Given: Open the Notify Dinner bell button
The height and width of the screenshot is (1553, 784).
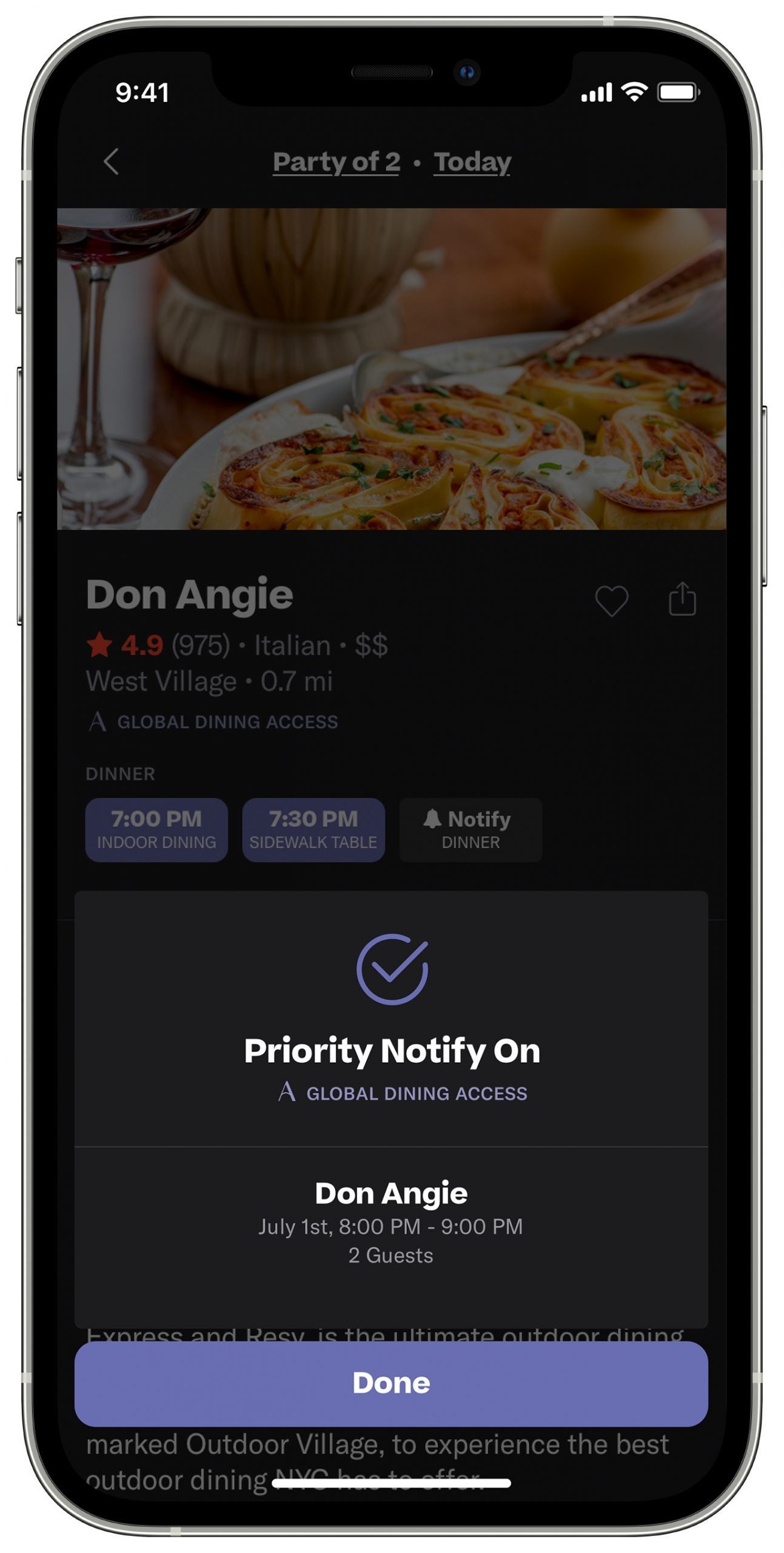Looking at the screenshot, I should (471, 829).
